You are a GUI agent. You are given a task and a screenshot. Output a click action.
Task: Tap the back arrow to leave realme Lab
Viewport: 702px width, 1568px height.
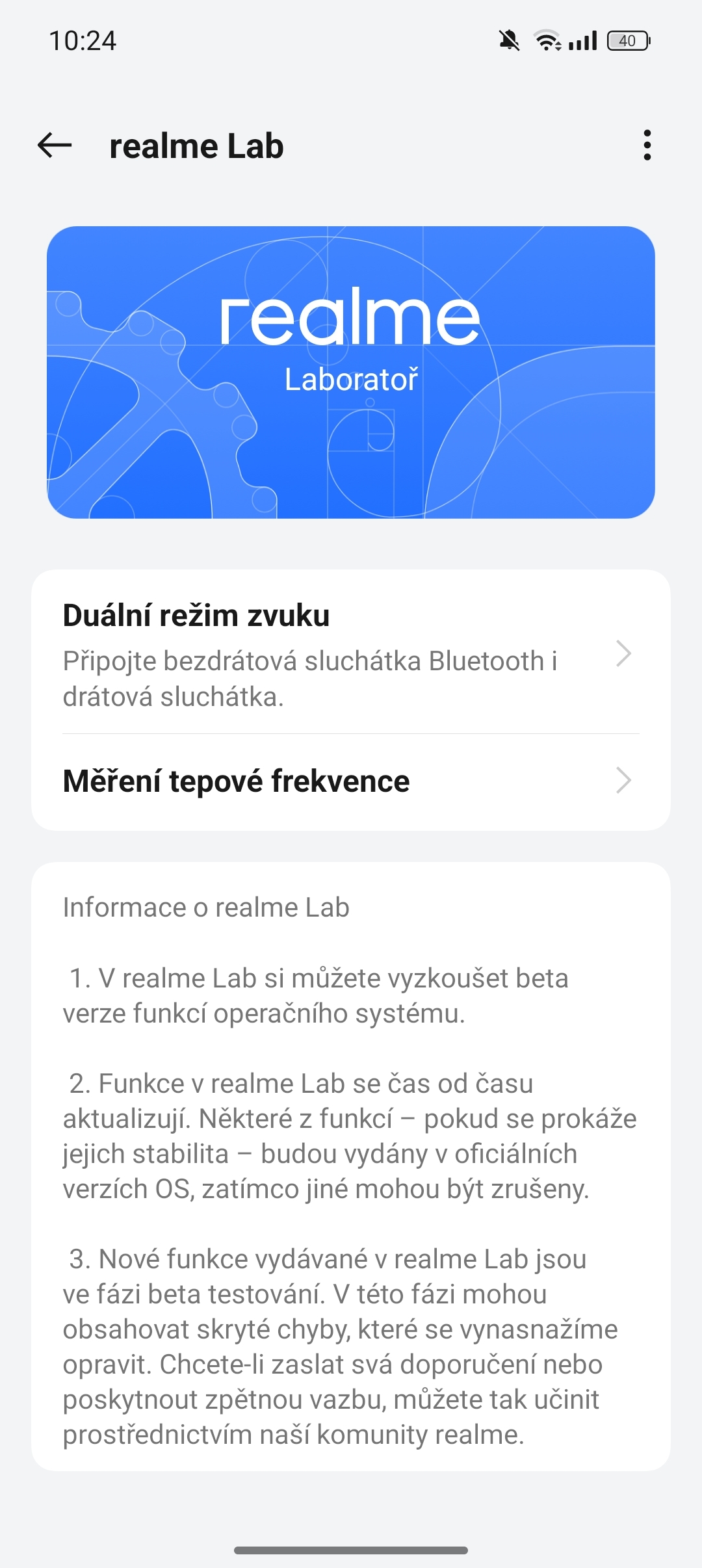coord(55,146)
